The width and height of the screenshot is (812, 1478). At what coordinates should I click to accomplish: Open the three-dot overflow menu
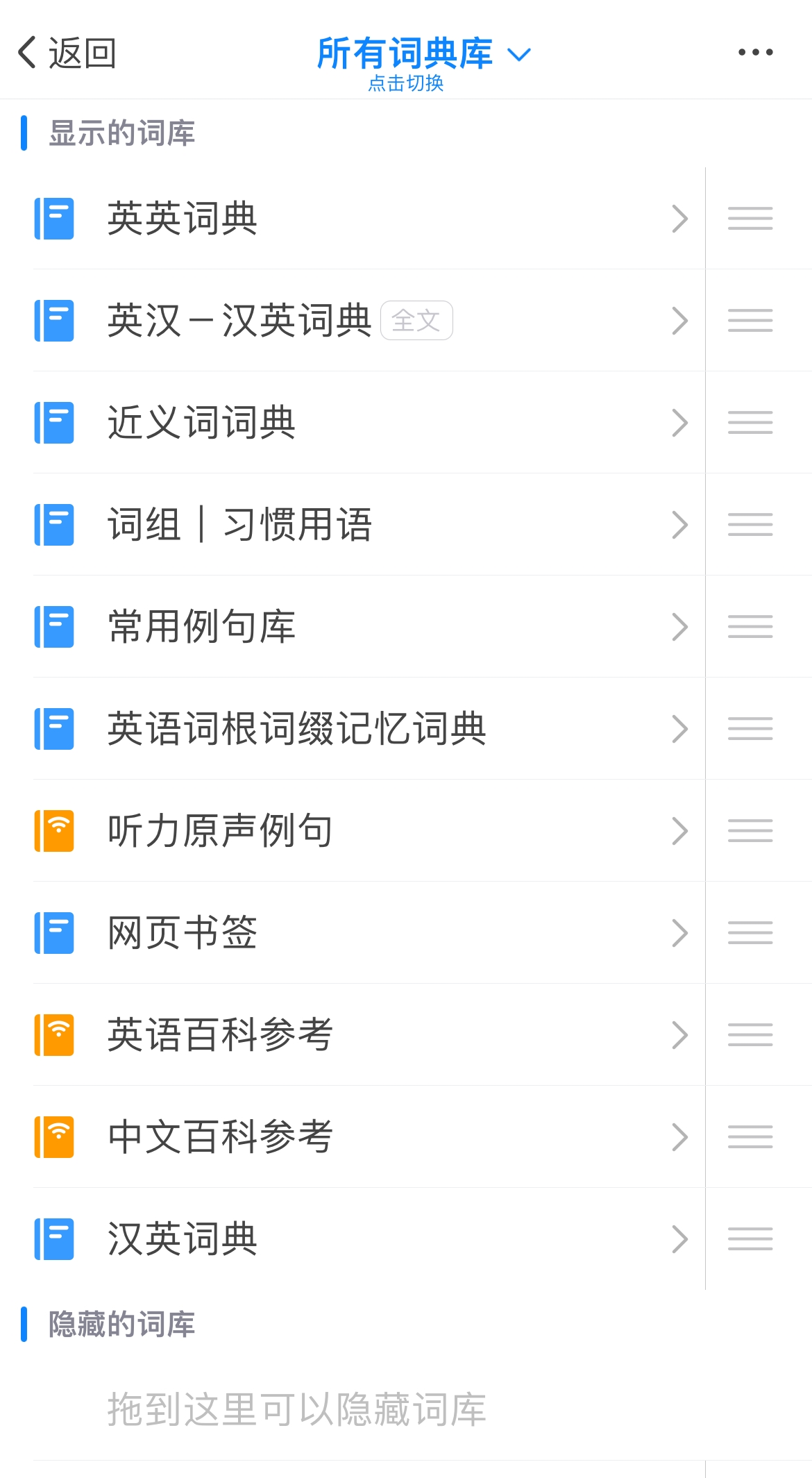pos(755,52)
